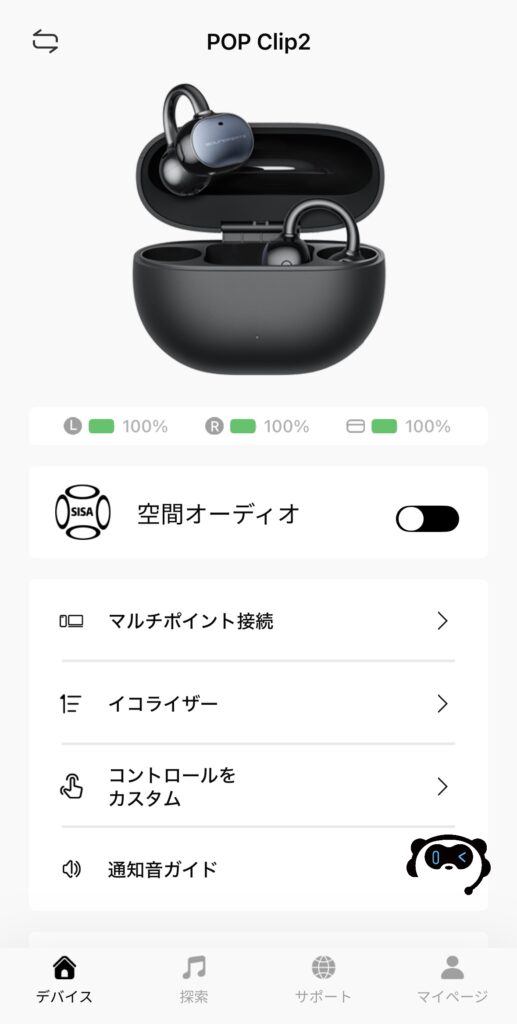The image size is (517, 1024).
Task: Tap the switch device icon
Action: [x=45, y=42]
